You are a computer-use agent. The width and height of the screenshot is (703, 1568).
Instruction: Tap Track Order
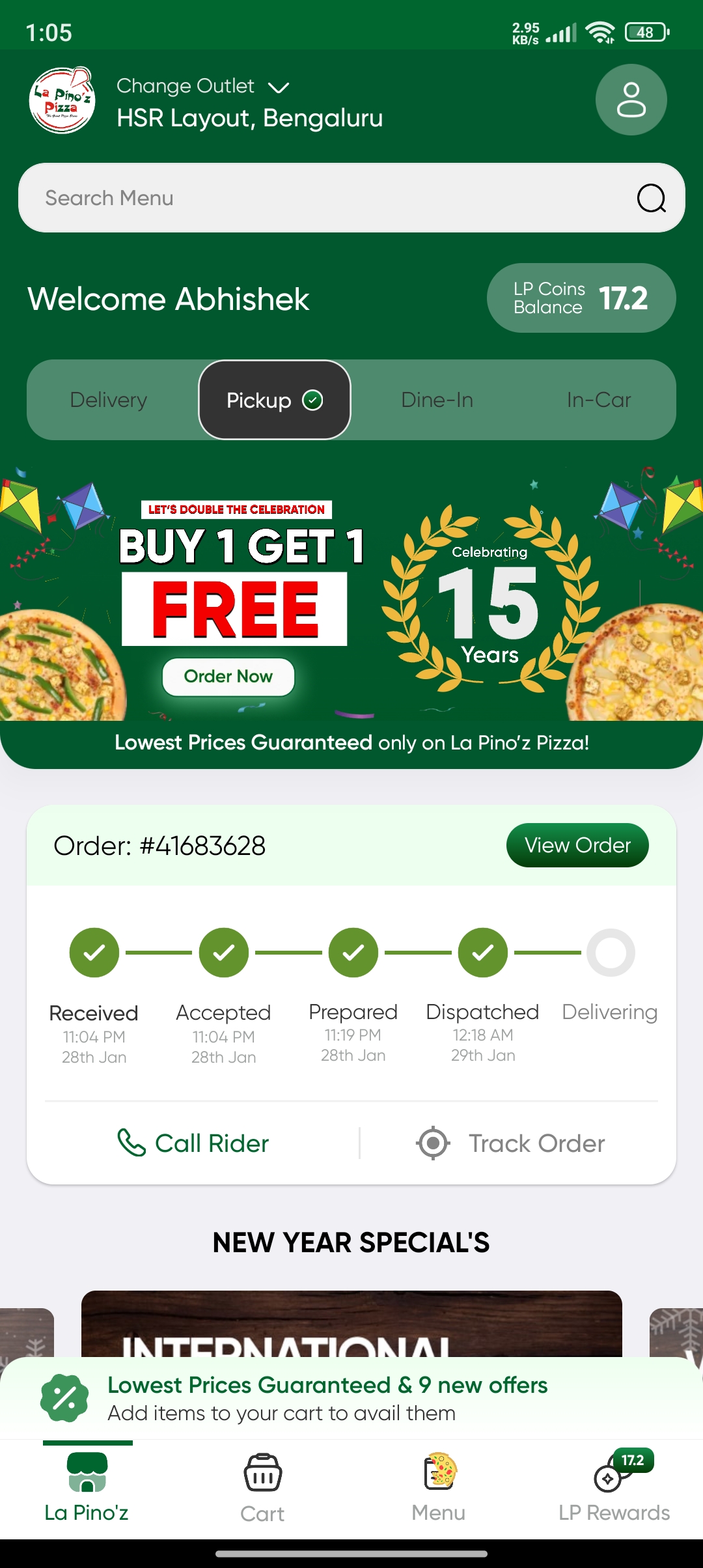click(x=511, y=1143)
